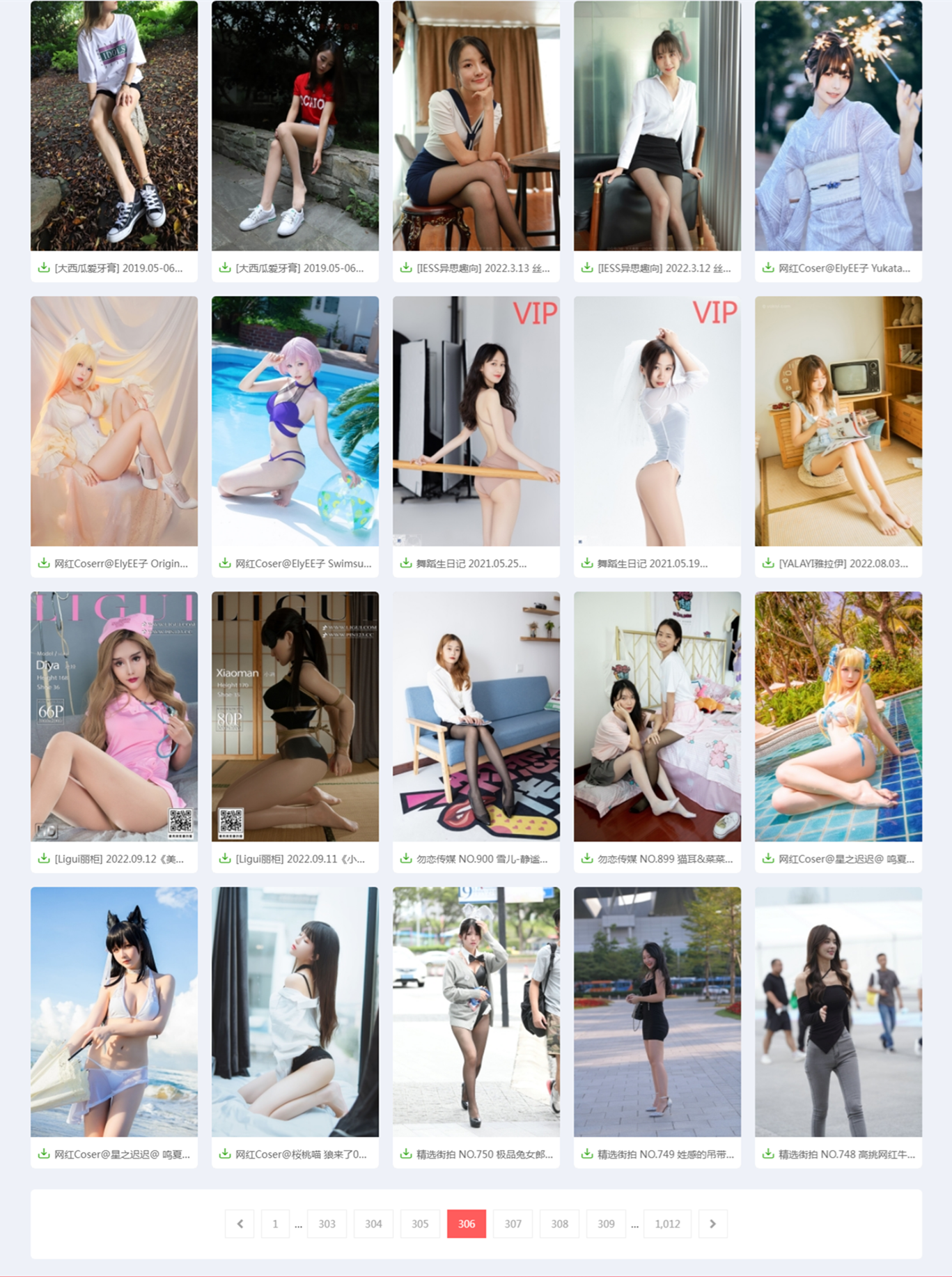
Task: Select page 309
Action: pyautogui.click(x=606, y=1223)
